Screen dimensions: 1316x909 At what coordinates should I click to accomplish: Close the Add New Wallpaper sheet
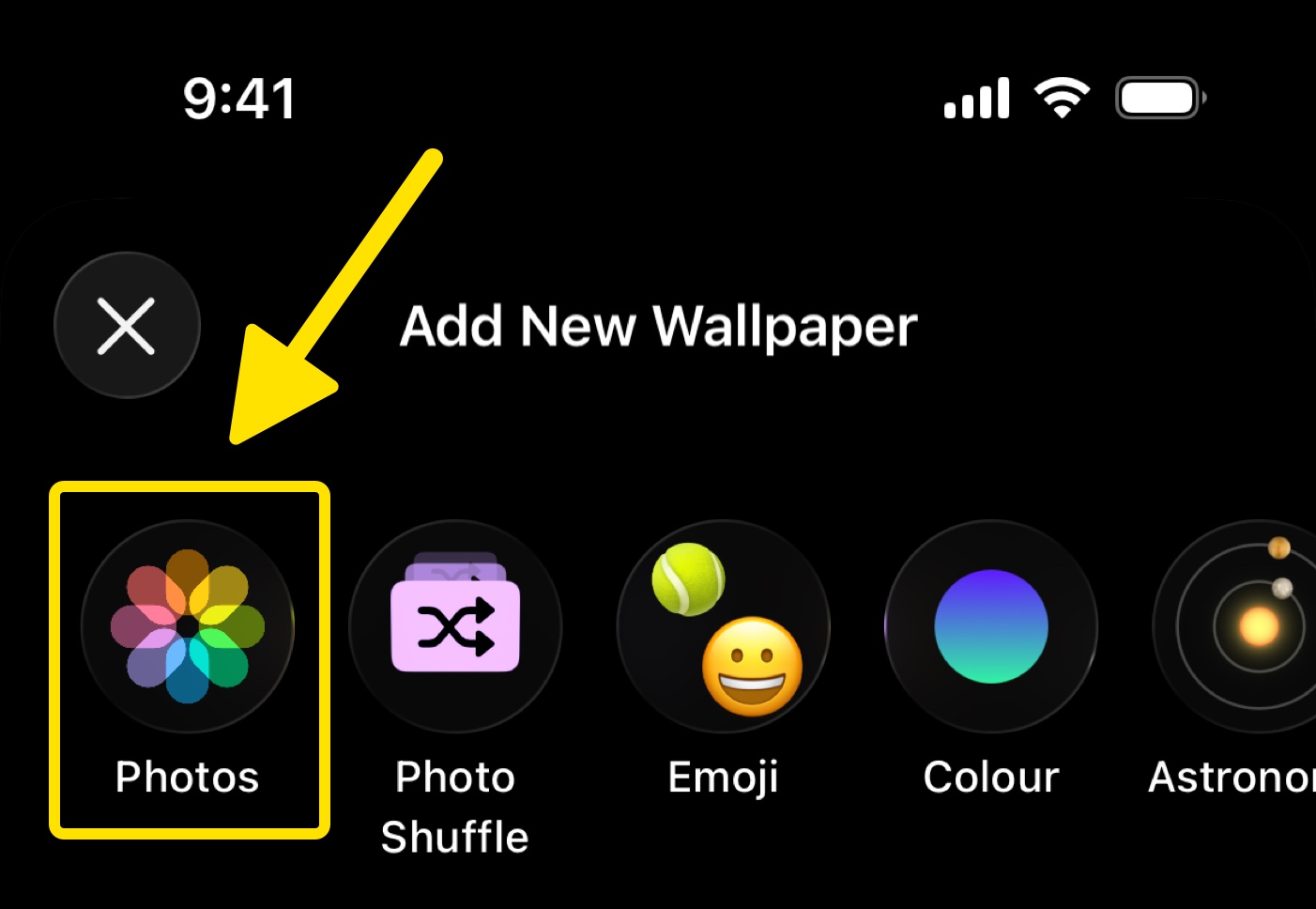tap(127, 326)
